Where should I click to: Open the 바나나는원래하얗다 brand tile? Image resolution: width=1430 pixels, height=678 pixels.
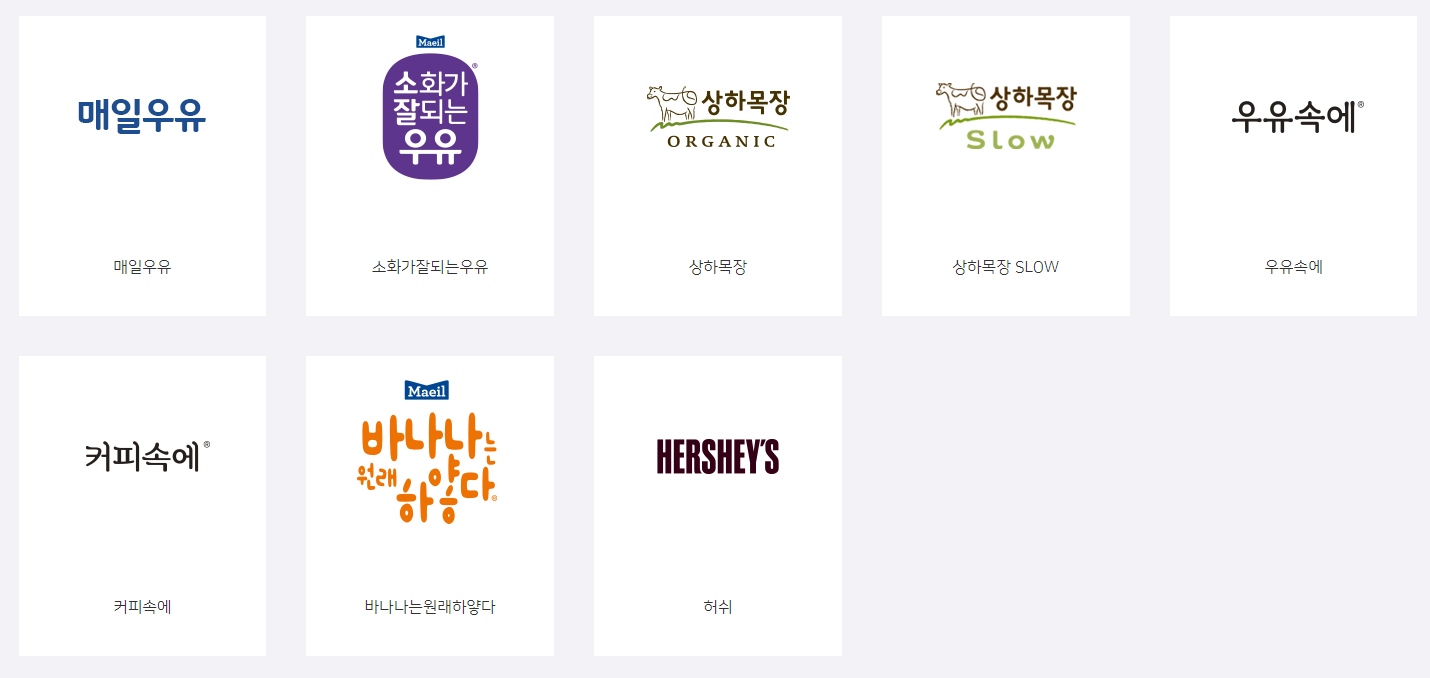[430, 506]
